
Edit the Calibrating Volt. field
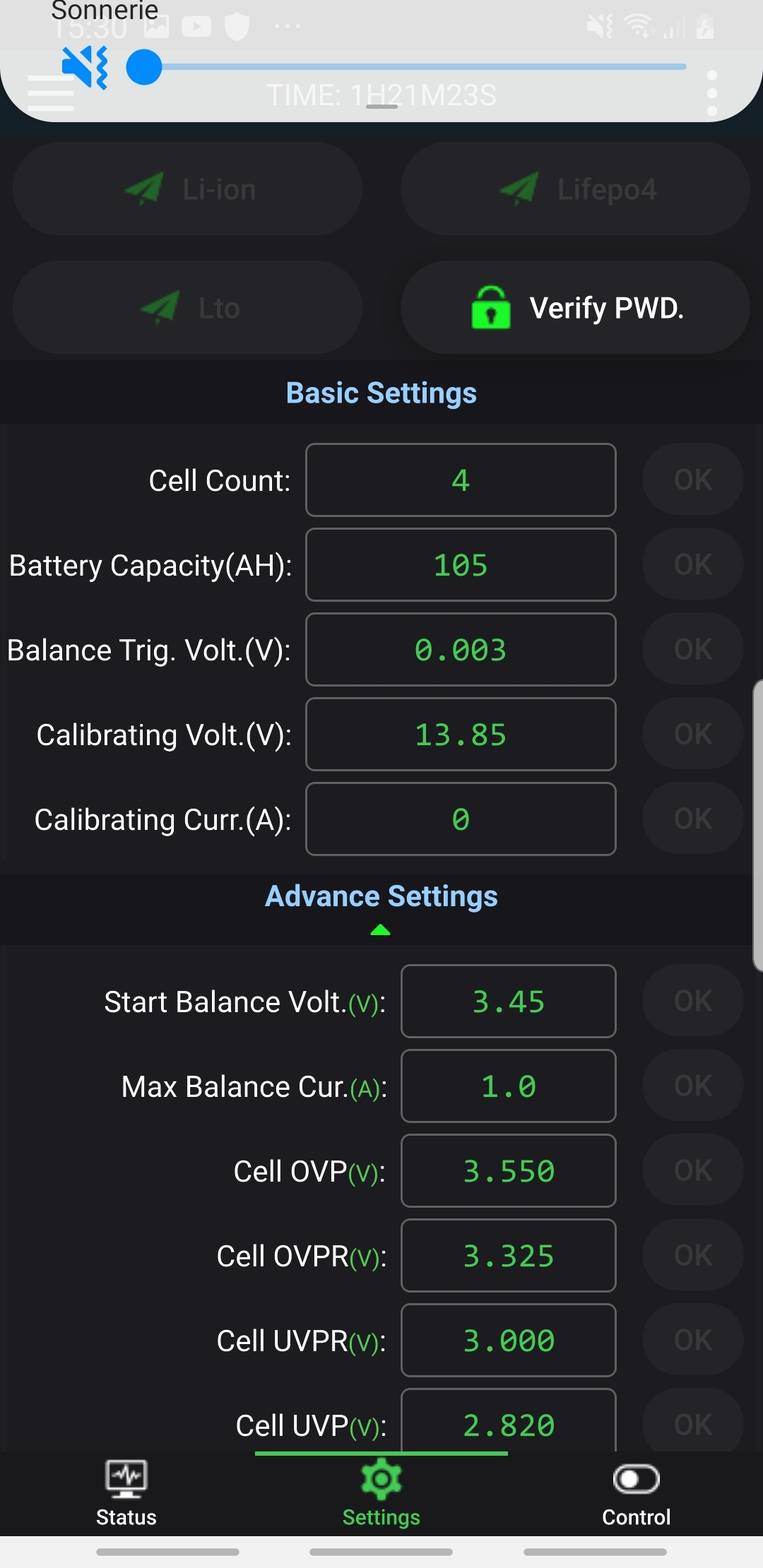coord(461,735)
